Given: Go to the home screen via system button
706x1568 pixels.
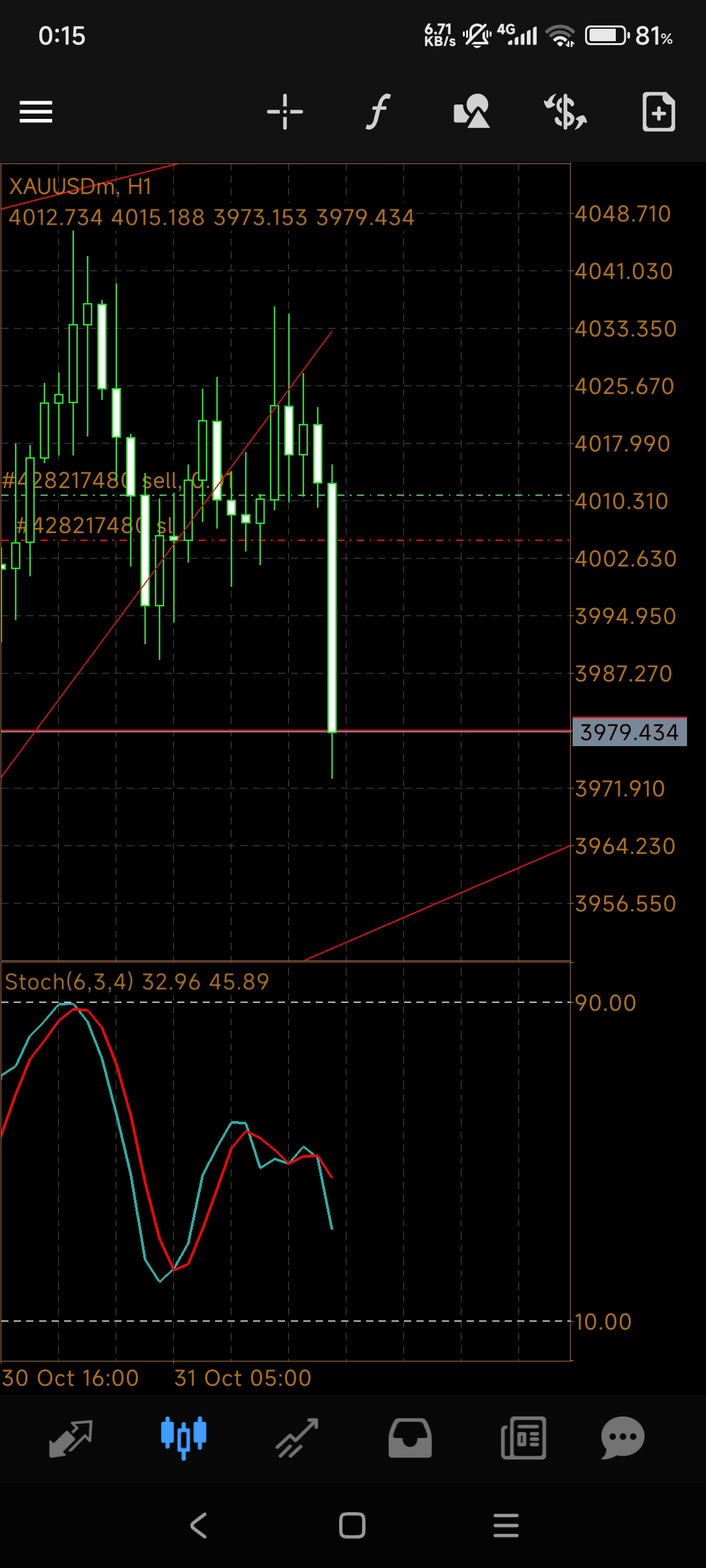Looking at the screenshot, I should 352,1526.
